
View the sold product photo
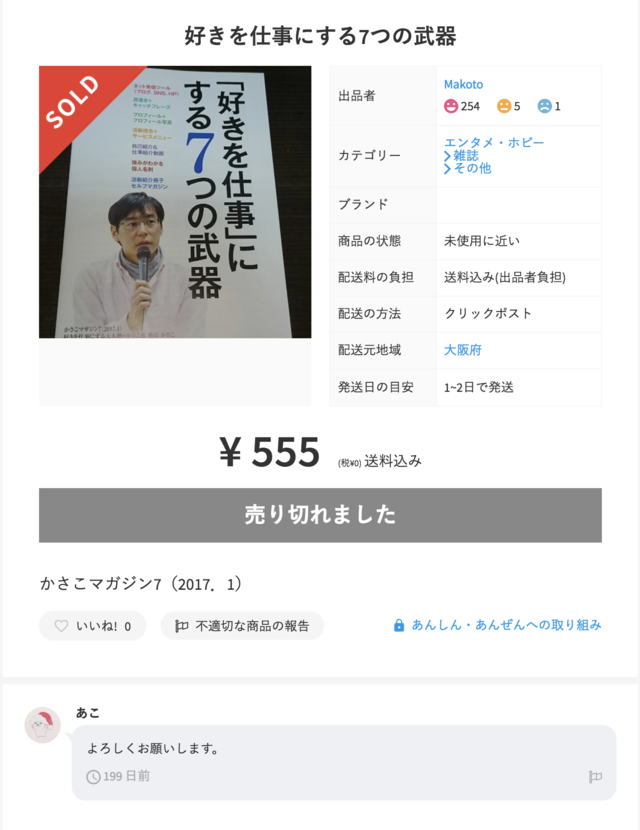pos(175,202)
